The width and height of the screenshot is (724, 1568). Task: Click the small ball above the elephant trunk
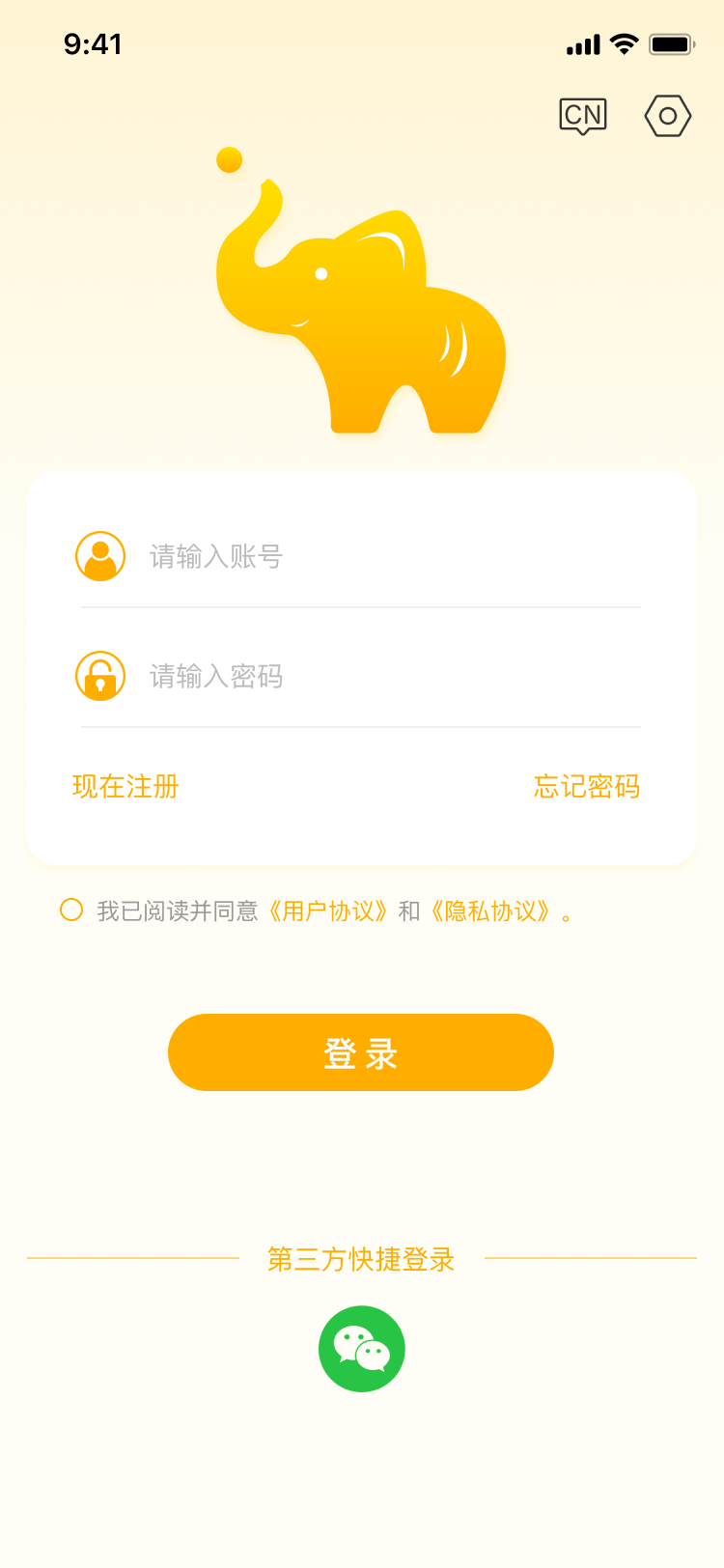click(230, 160)
